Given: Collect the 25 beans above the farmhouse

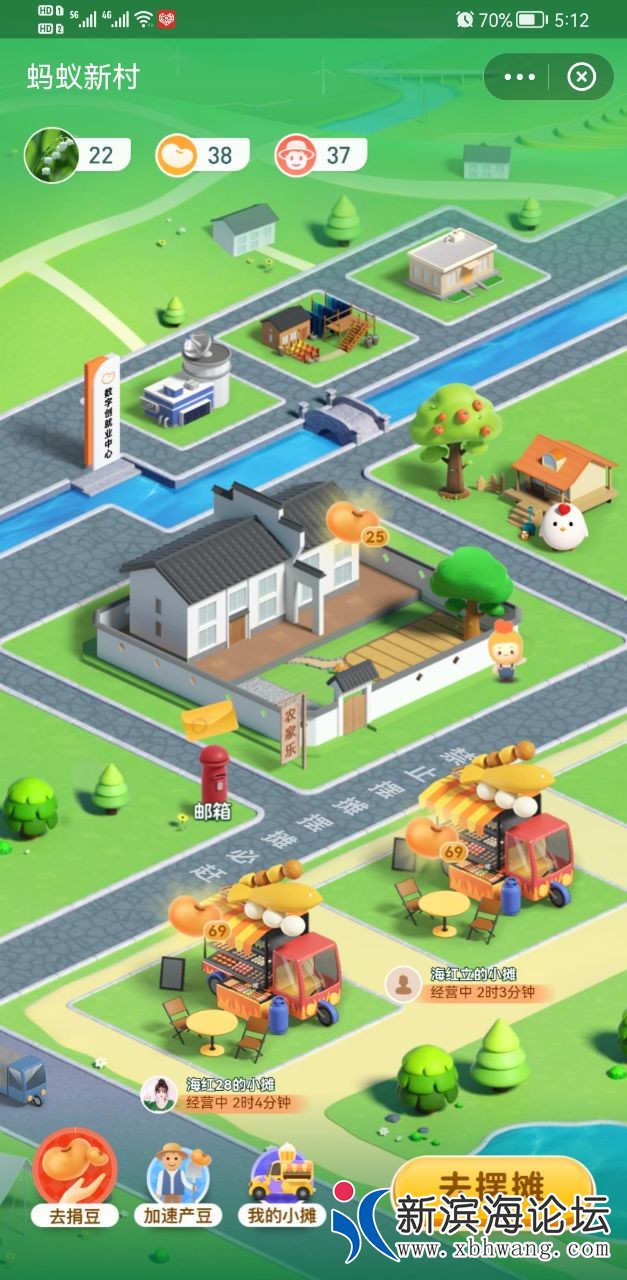Looking at the screenshot, I should tap(351, 522).
